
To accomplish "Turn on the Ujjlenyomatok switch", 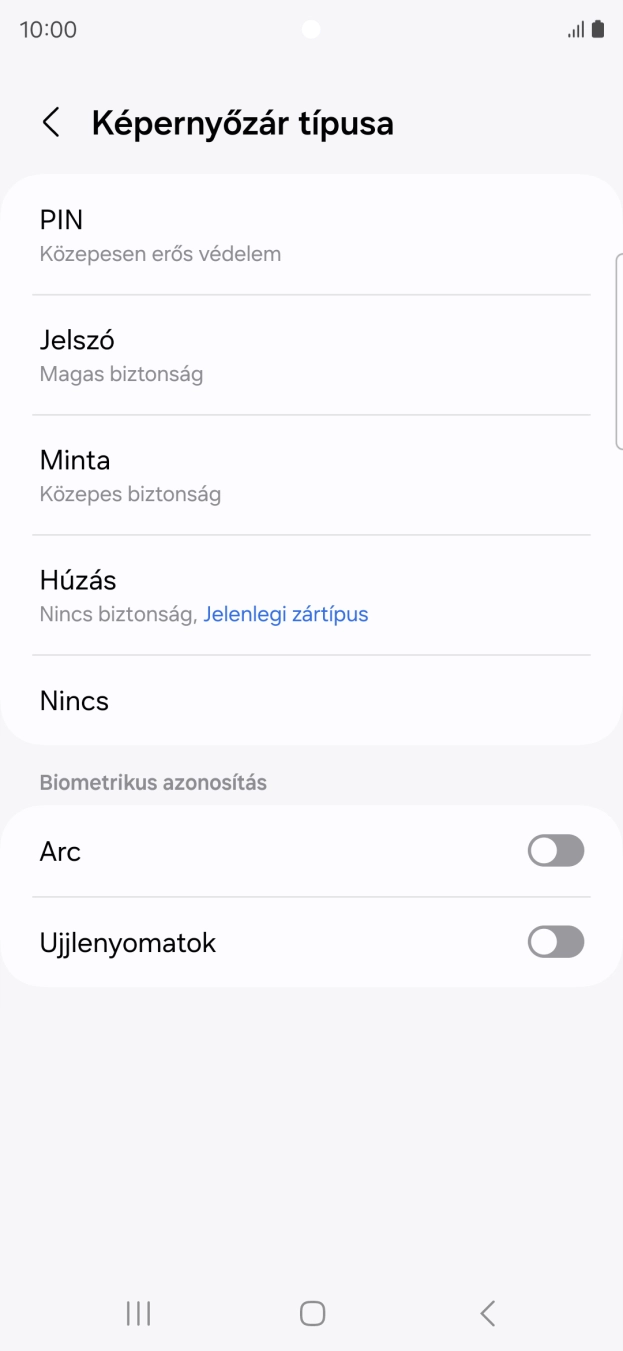I will pos(555,942).
